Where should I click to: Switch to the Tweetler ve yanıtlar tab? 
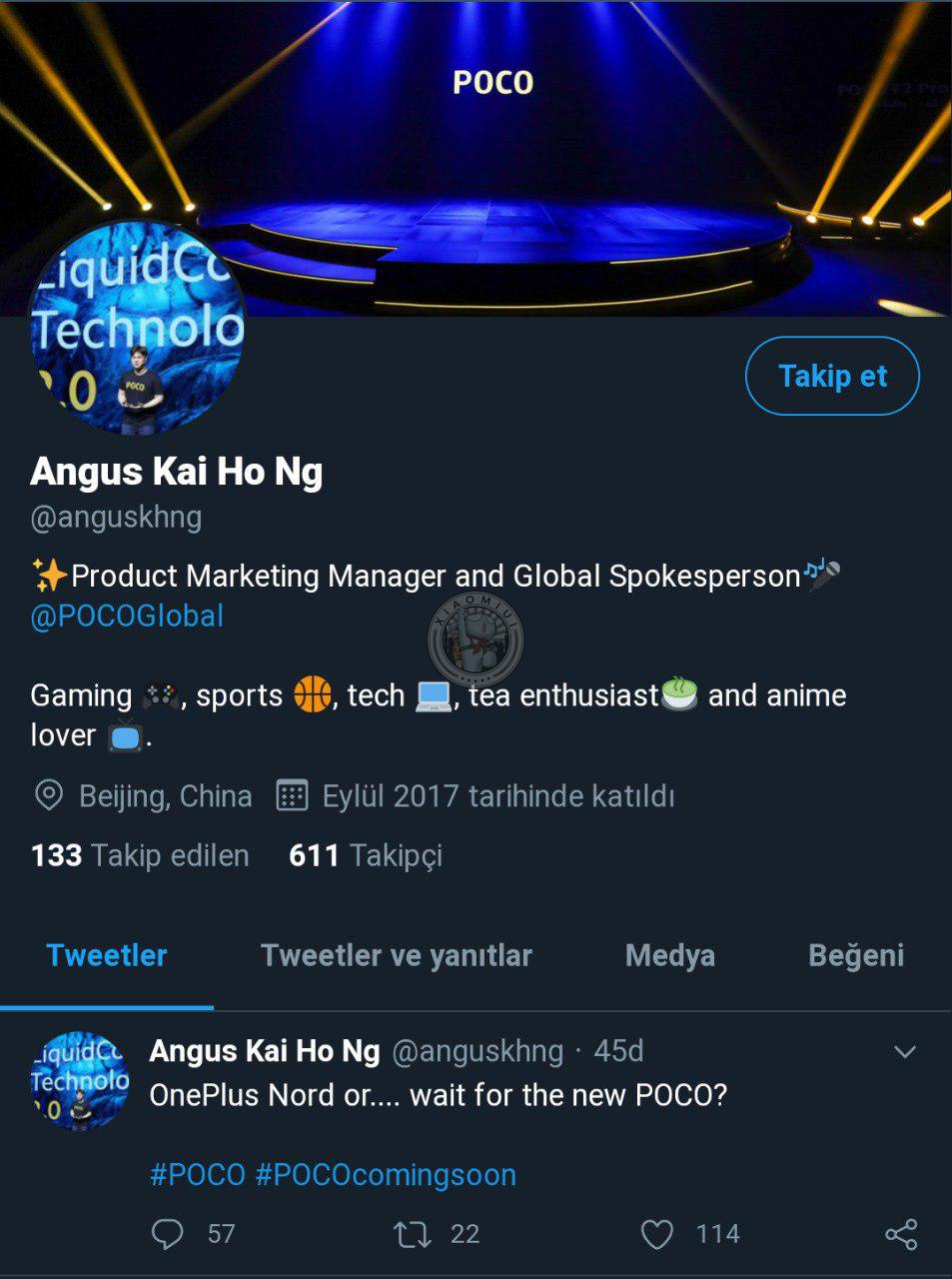pyautogui.click(x=396, y=955)
